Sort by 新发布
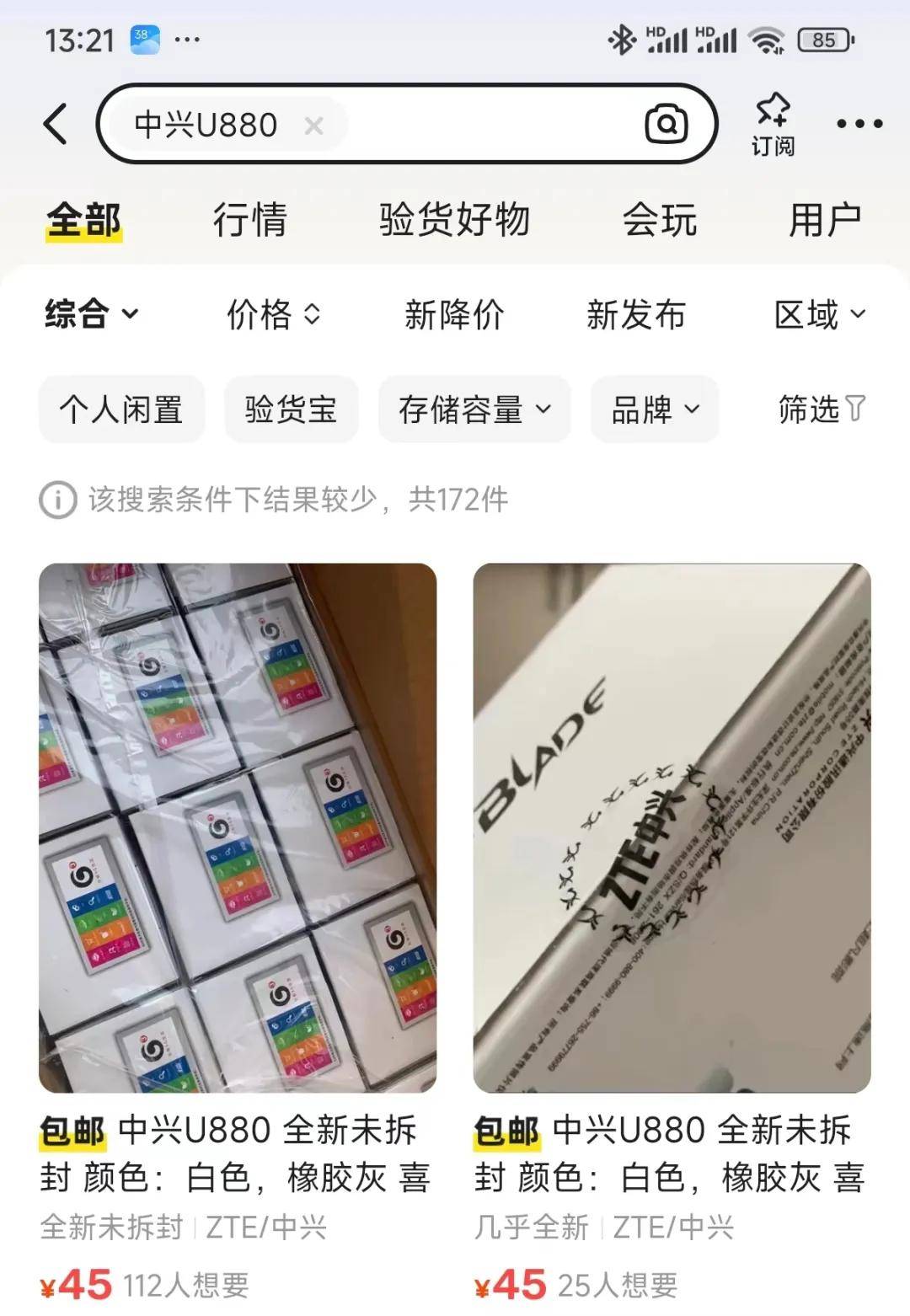 (x=636, y=314)
